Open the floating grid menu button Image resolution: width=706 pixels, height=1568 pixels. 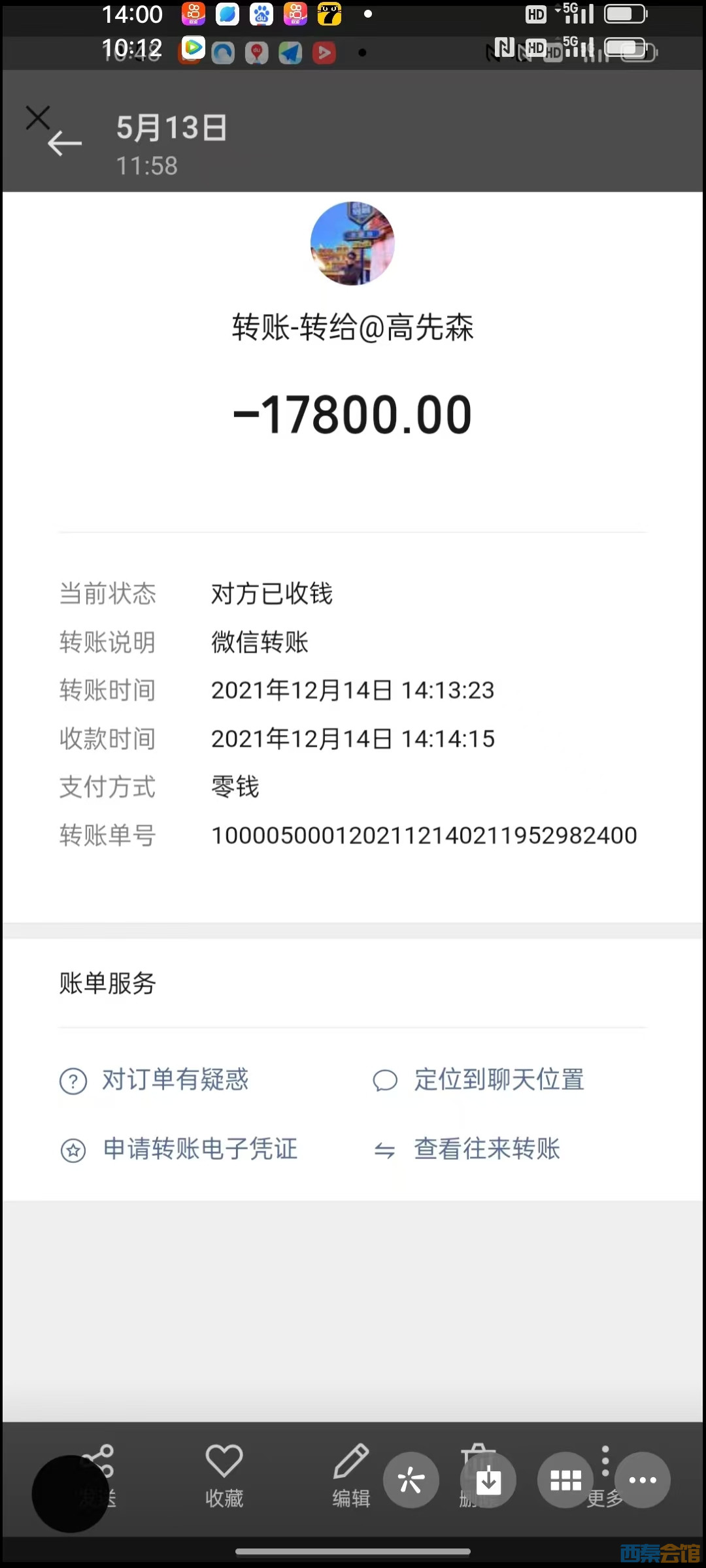[565, 1480]
